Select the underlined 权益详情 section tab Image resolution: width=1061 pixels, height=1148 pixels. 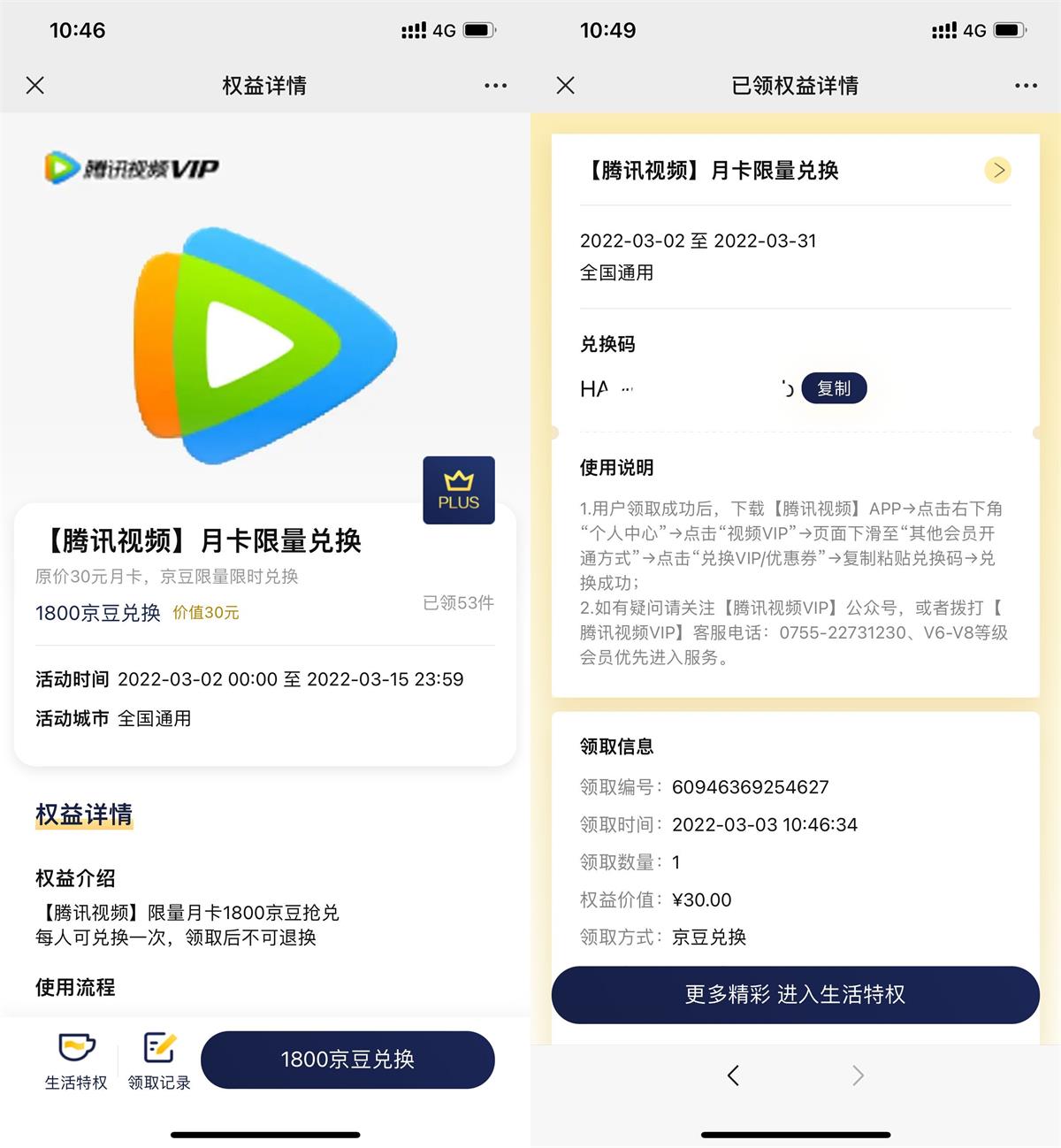82,815
